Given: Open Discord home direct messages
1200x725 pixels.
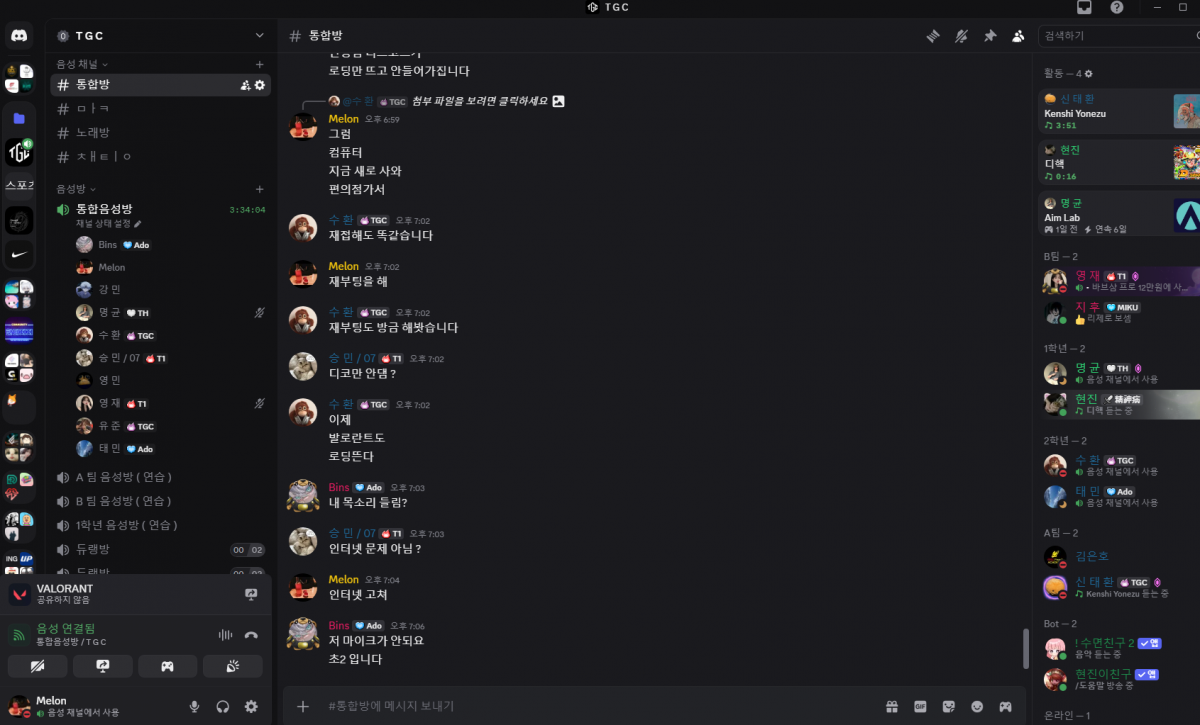Looking at the screenshot, I should click(x=19, y=36).
